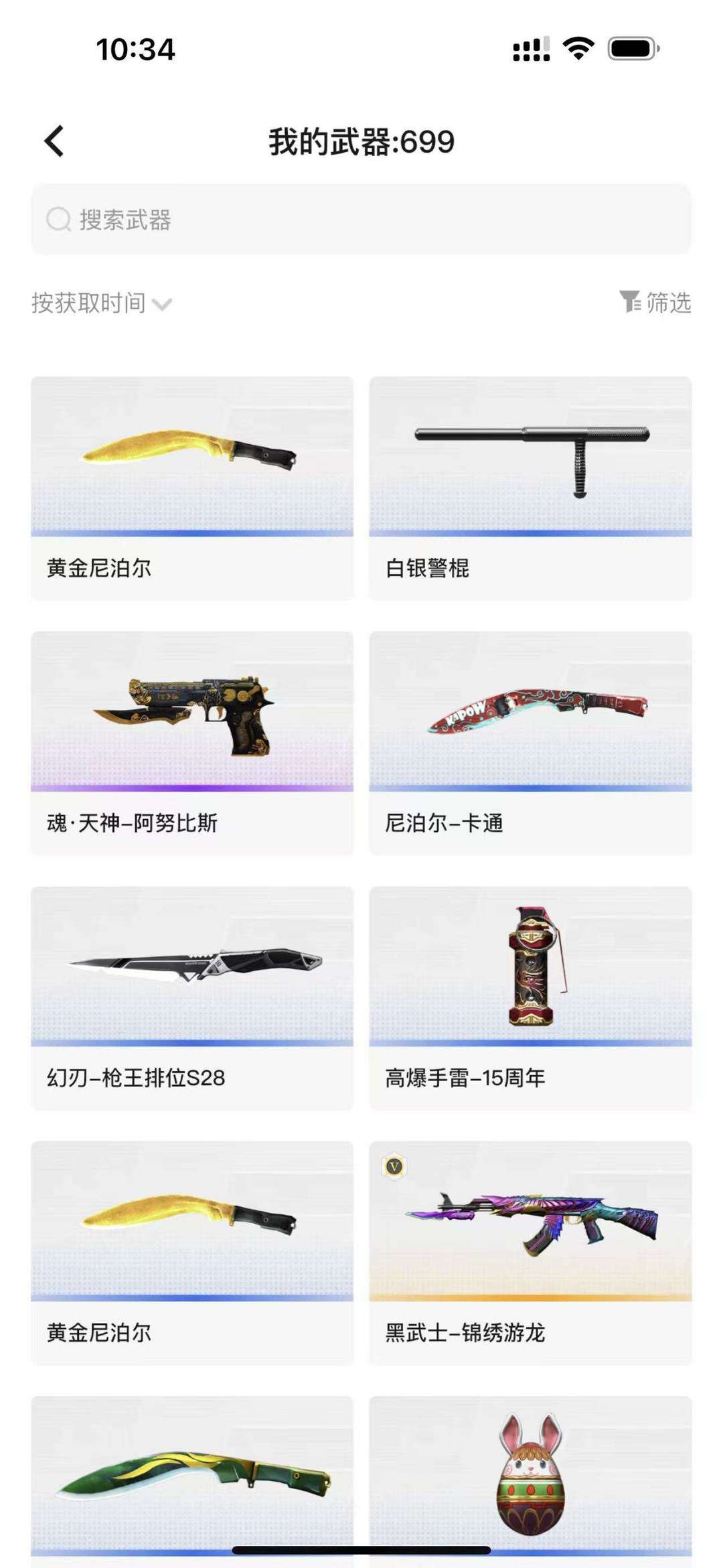Tap the 搜索武器 search box

tap(361, 219)
